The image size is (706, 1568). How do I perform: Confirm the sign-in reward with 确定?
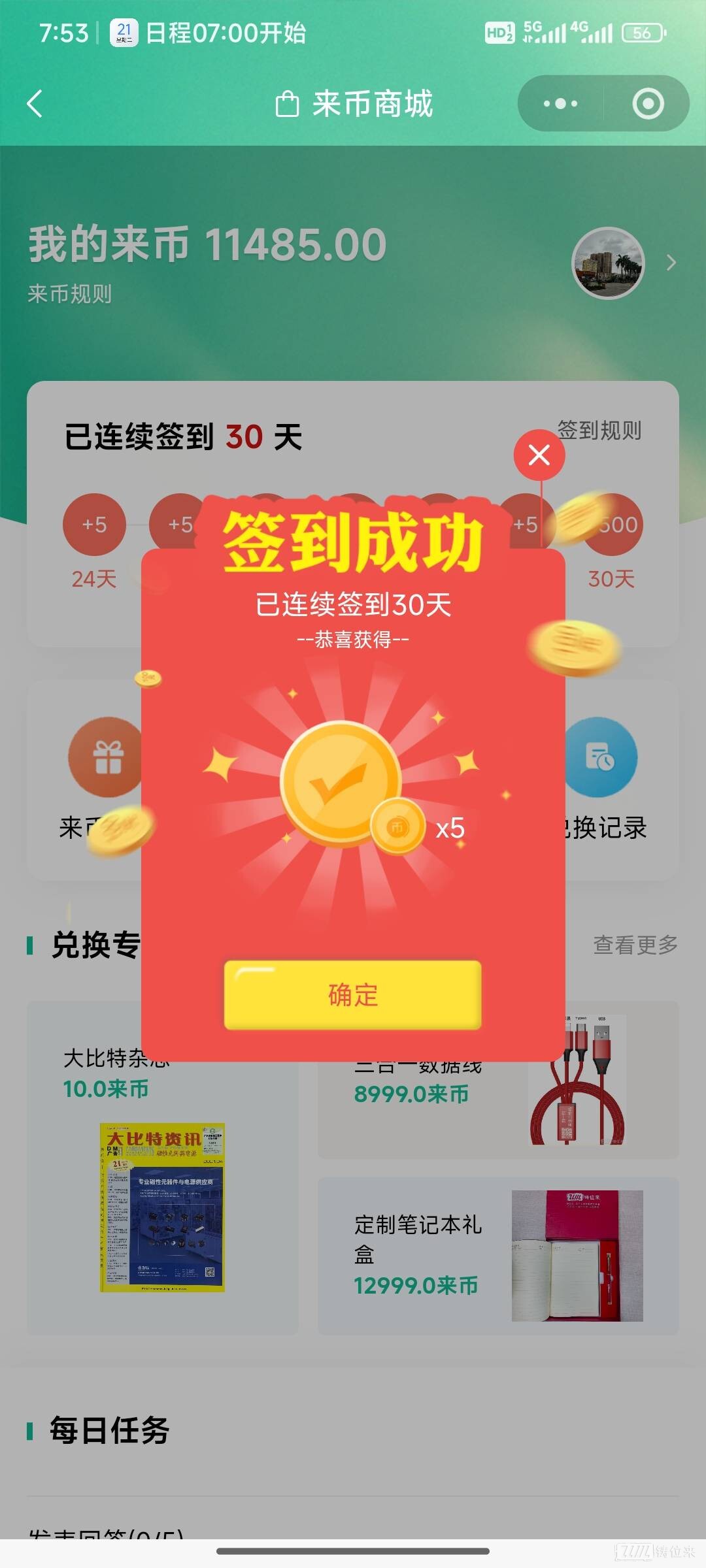pyautogui.click(x=352, y=995)
